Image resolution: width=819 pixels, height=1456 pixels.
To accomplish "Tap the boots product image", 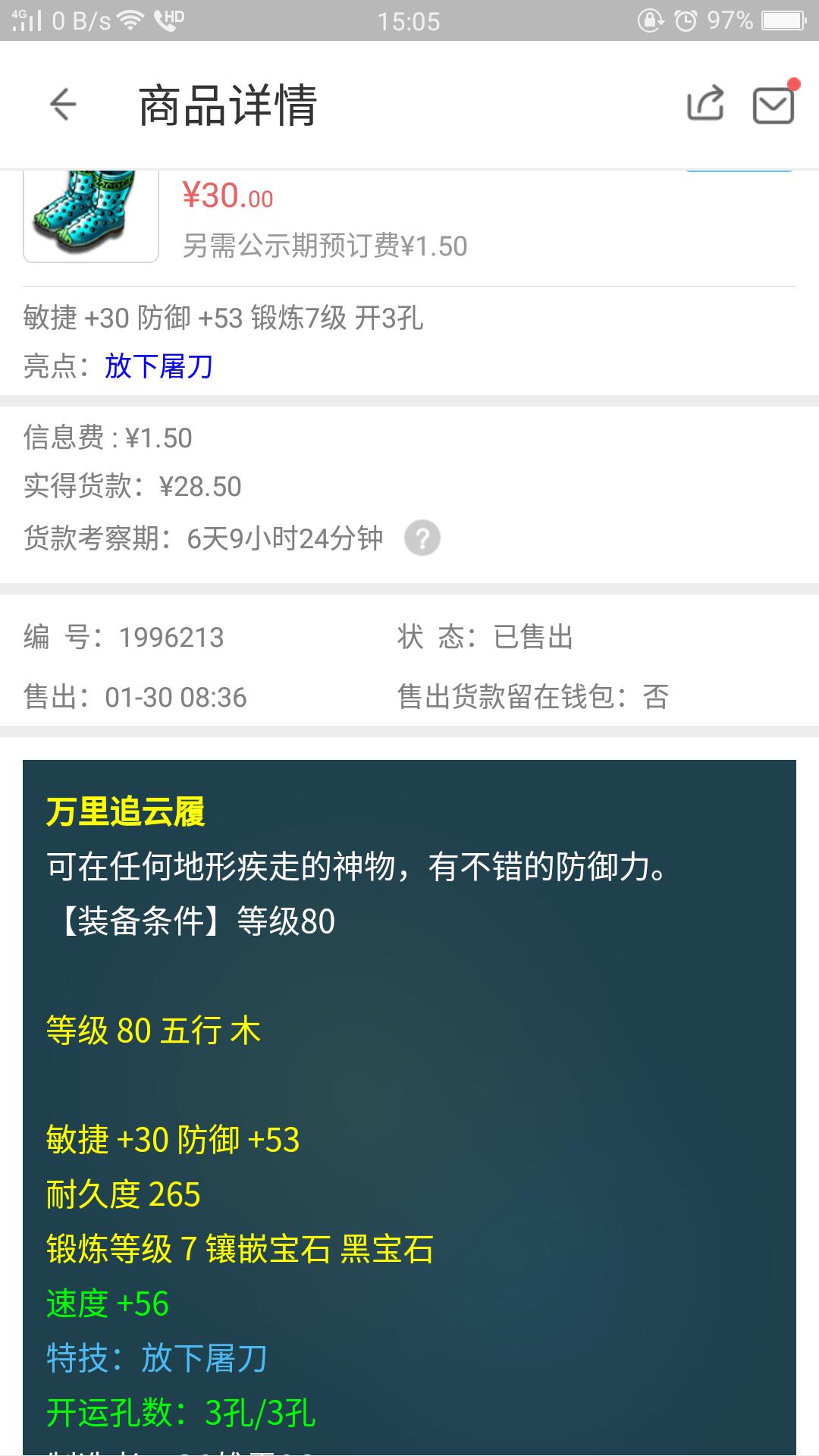I will pos(91,216).
